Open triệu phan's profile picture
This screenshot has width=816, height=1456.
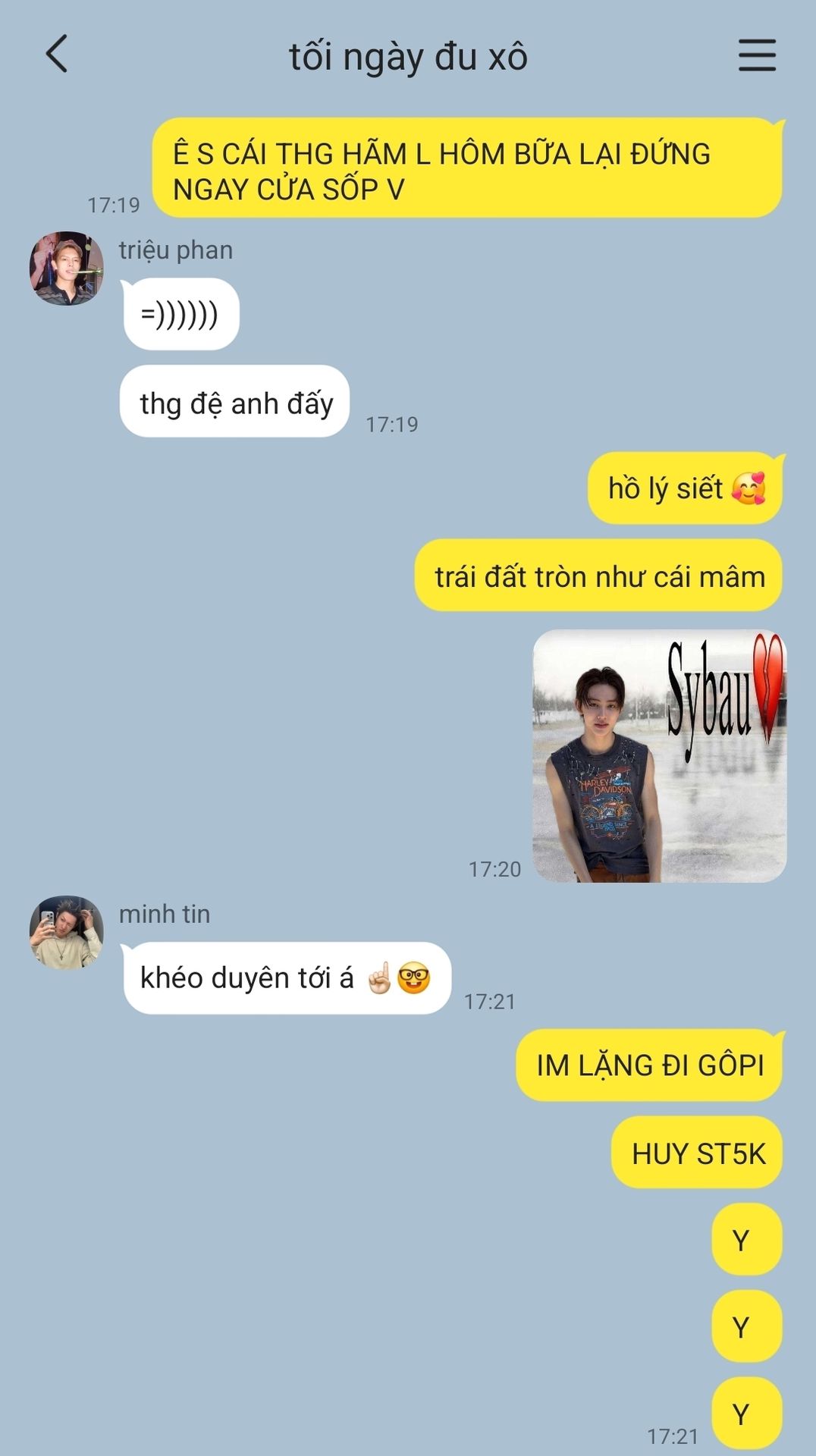pyautogui.click(x=67, y=268)
